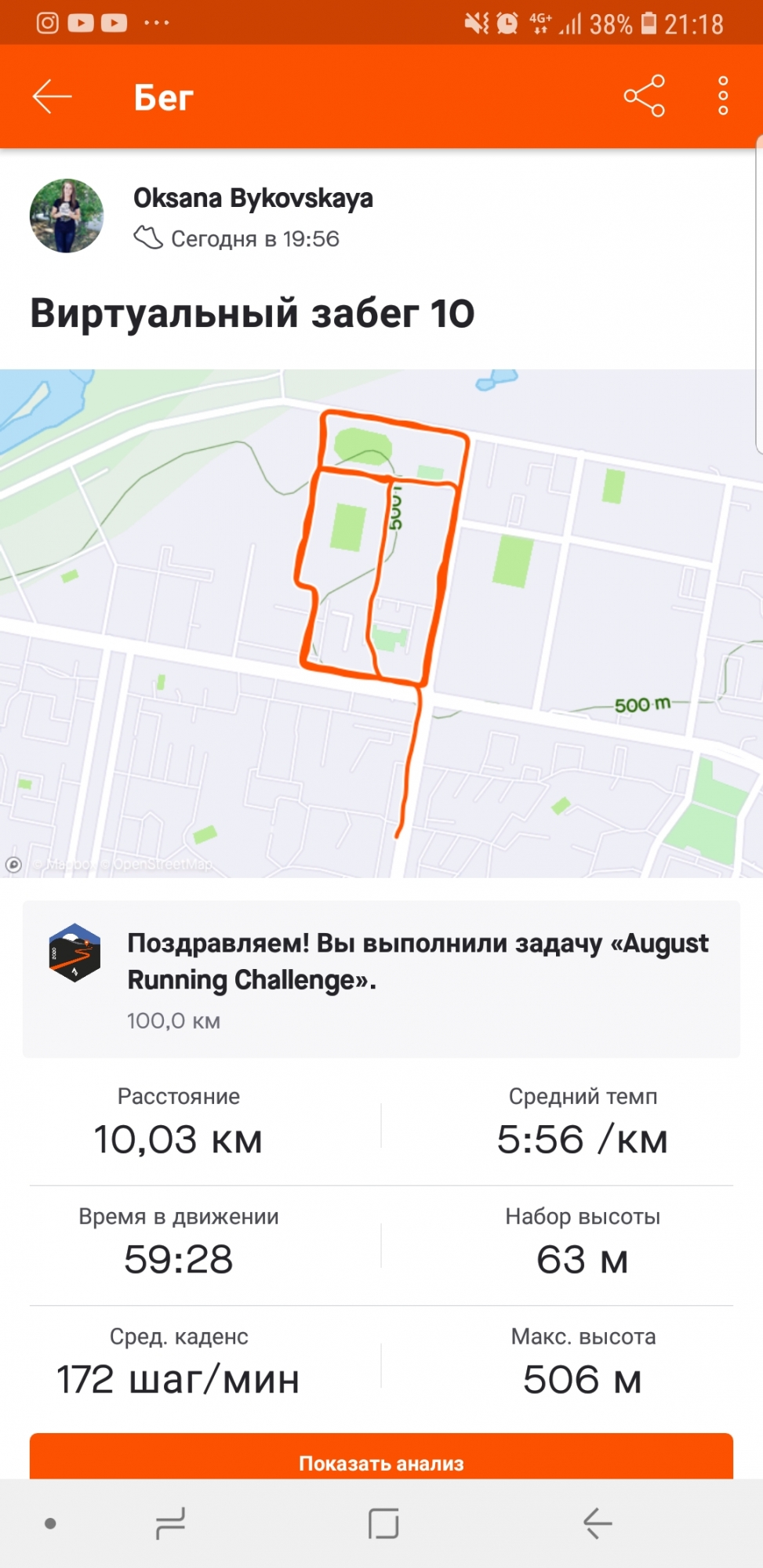Open the run route map

click(x=381, y=623)
